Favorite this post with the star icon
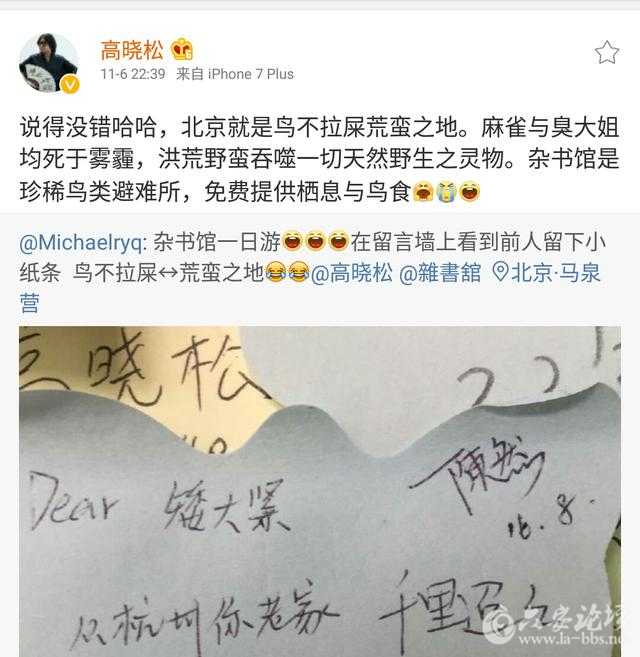Viewport: 640px width, 657px height. tap(606, 52)
